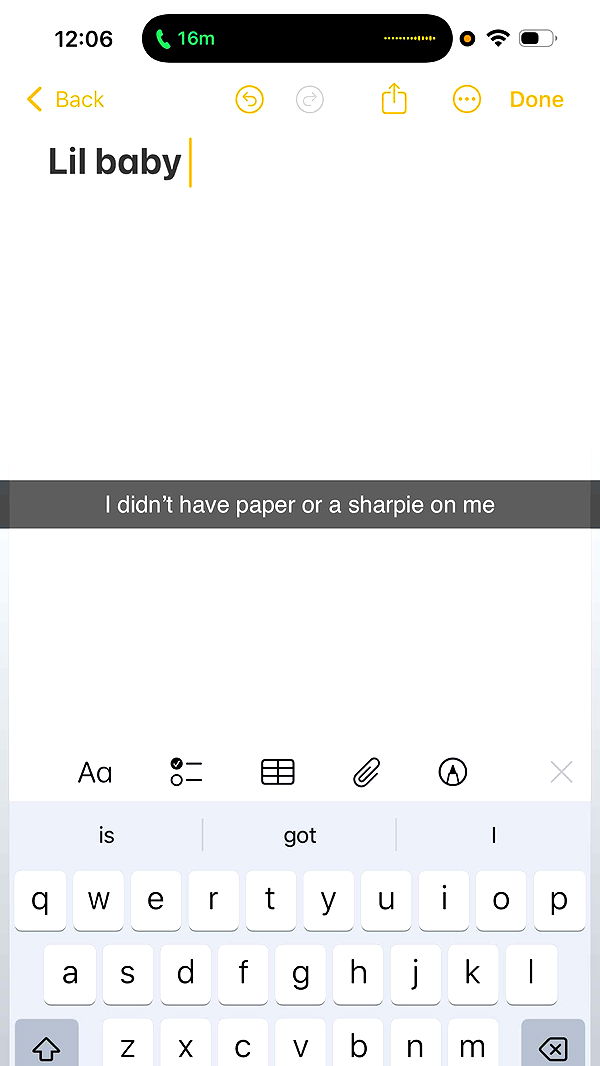The height and width of the screenshot is (1066, 600).
Task: Add a table to the note
Action: pos(277,772)
